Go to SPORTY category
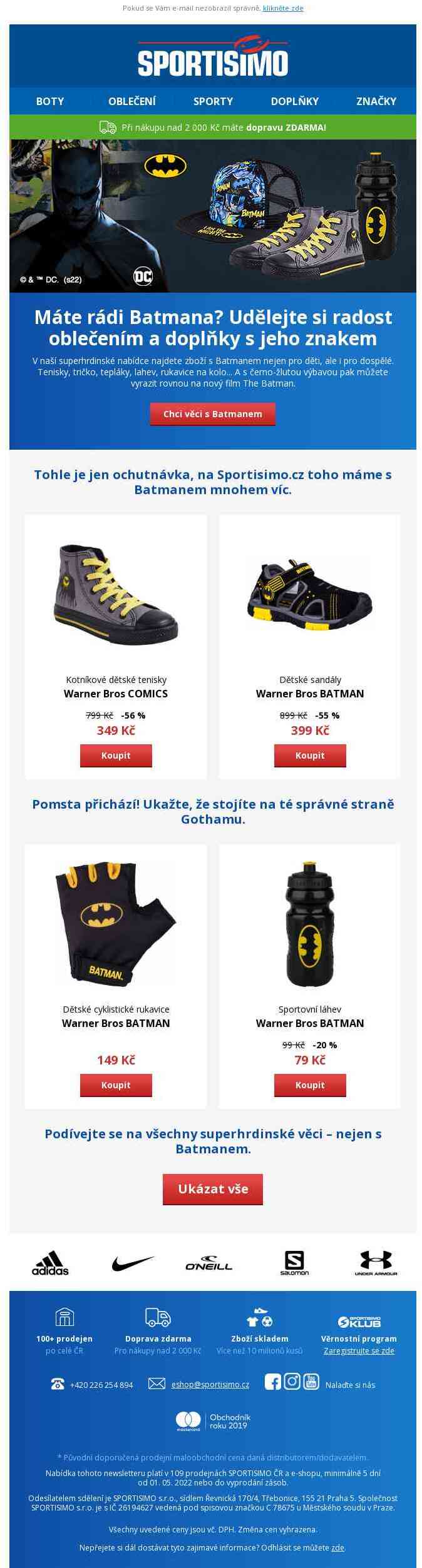Image resolution: width=422 pixels, height=1568 pixels. [x=213, y=101]
